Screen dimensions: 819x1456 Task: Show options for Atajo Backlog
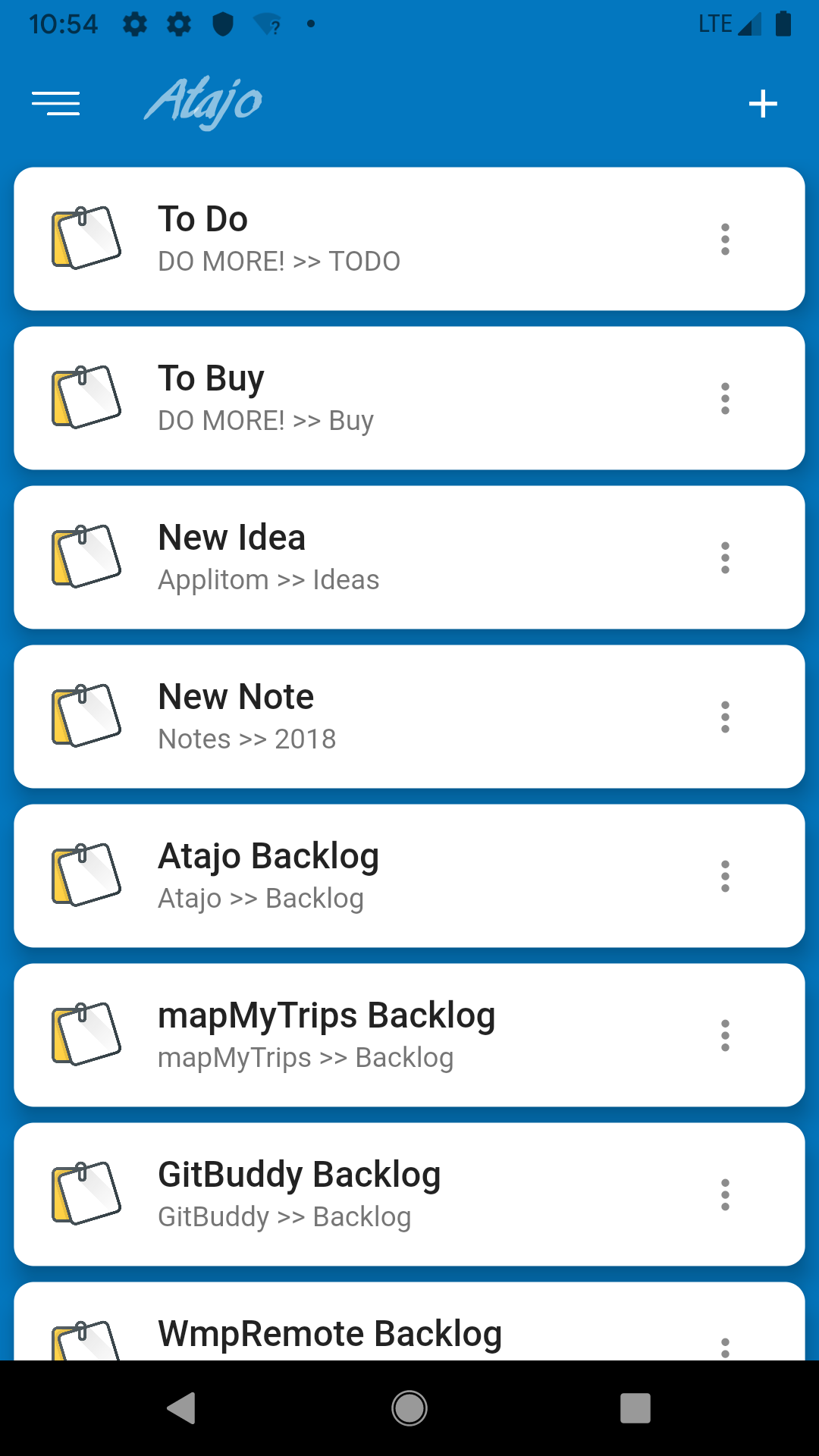coord(725,876)
